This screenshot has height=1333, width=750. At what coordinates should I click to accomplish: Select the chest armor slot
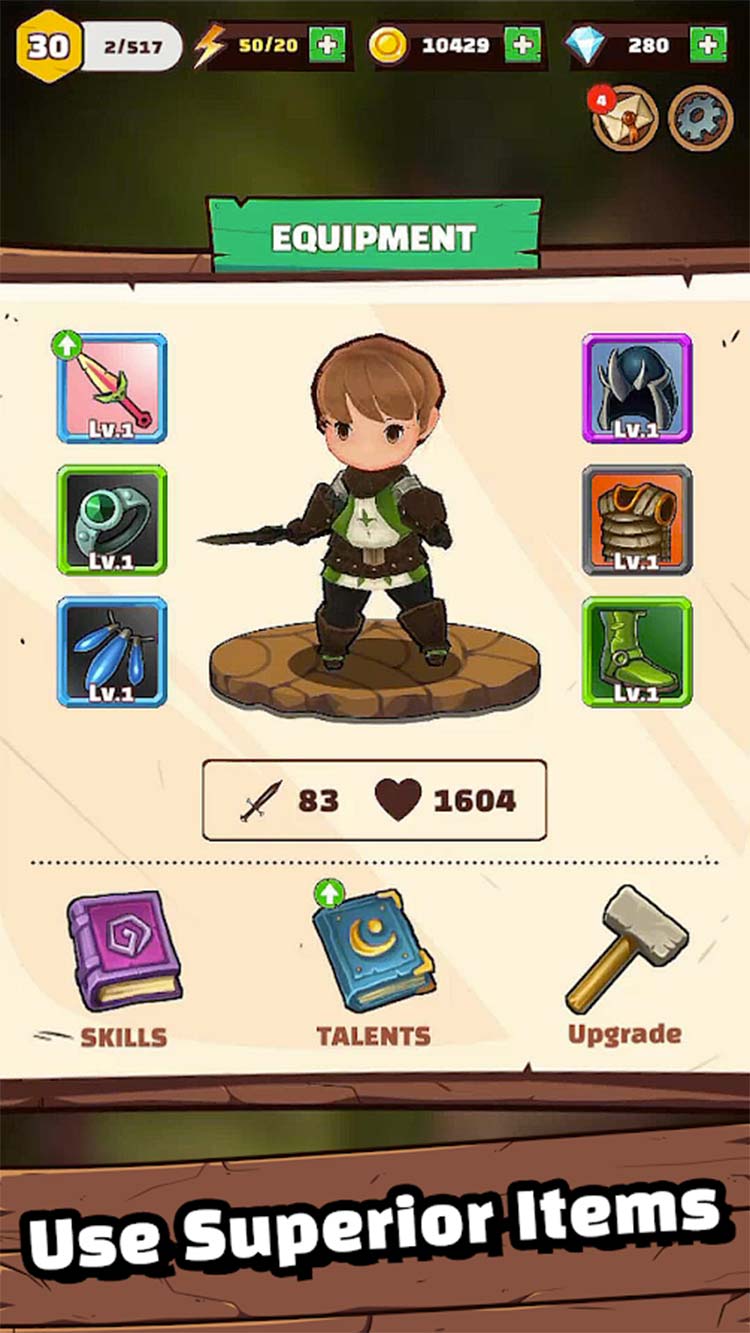point(637,520)
